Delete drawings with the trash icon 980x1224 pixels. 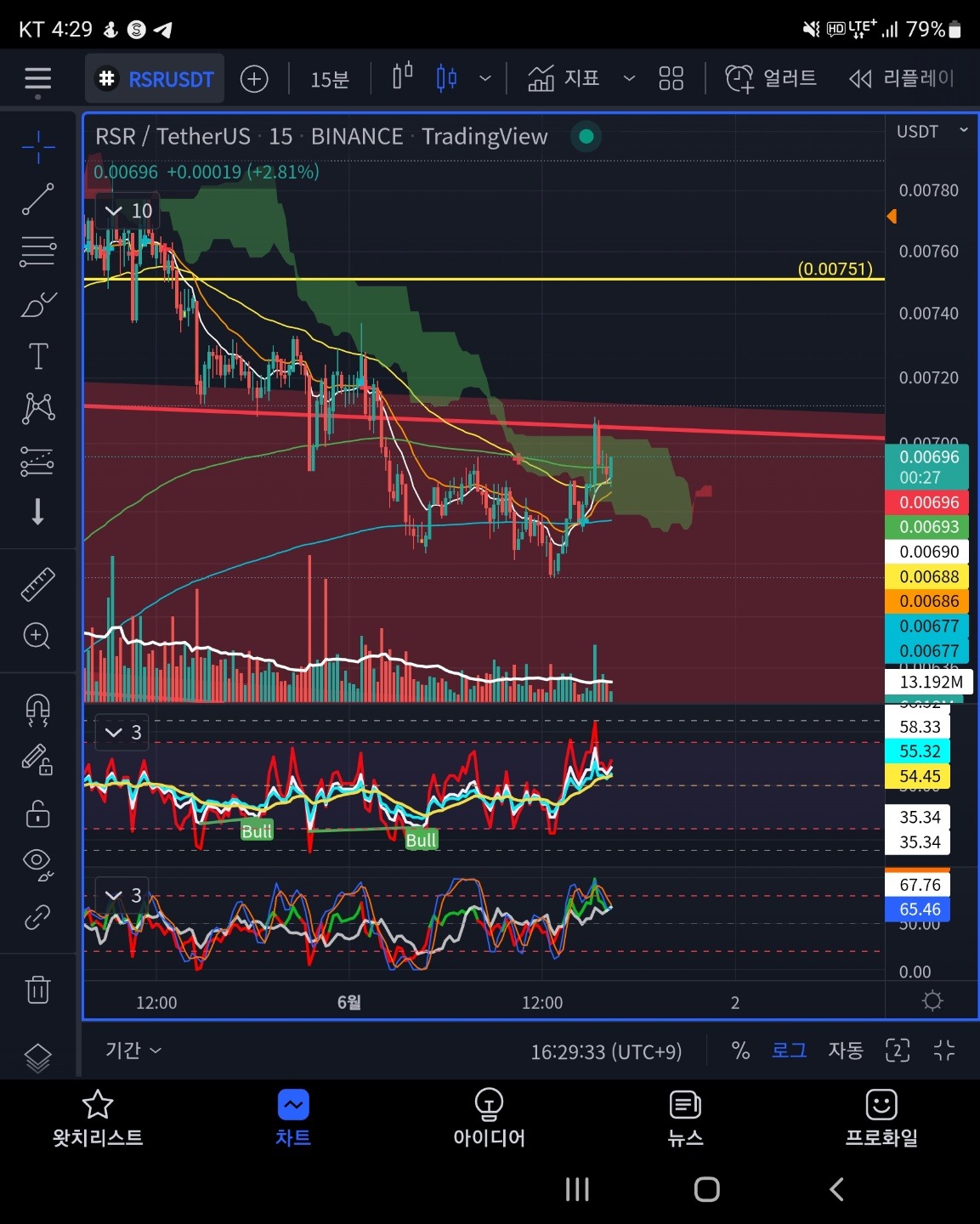pyautogui.click(x=37, y=989)
